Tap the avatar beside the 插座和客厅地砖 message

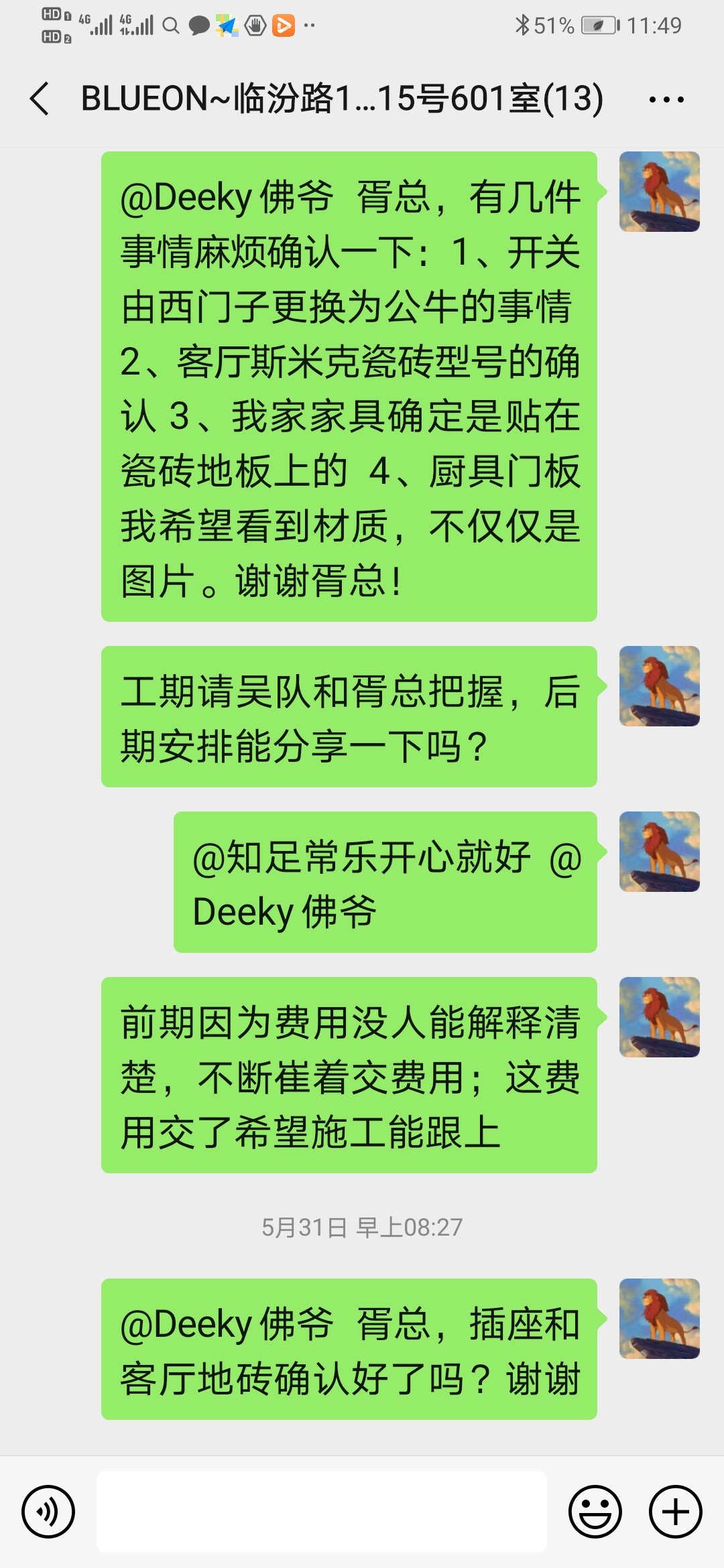point(660,1319)
